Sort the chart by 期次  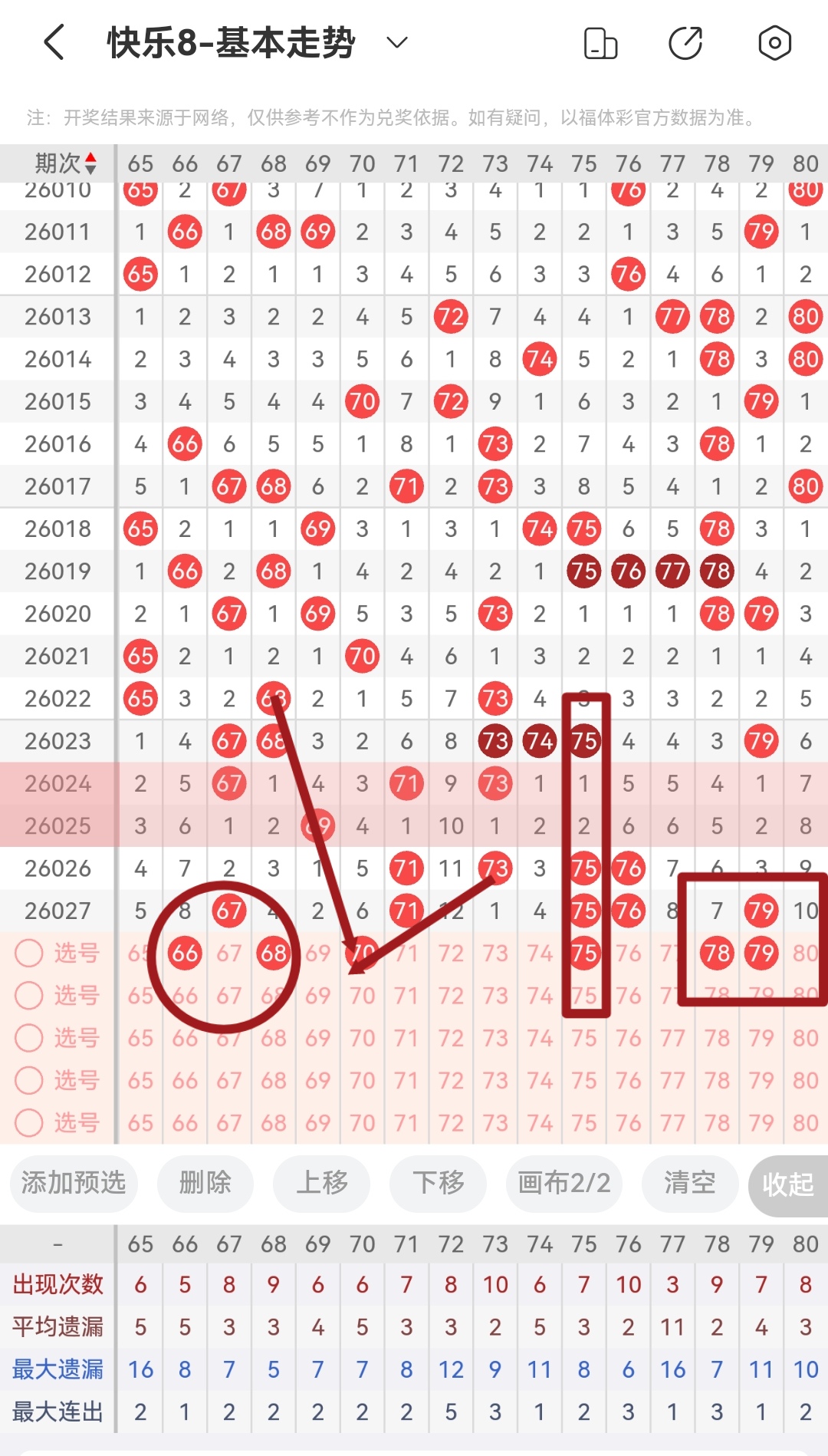66,163
